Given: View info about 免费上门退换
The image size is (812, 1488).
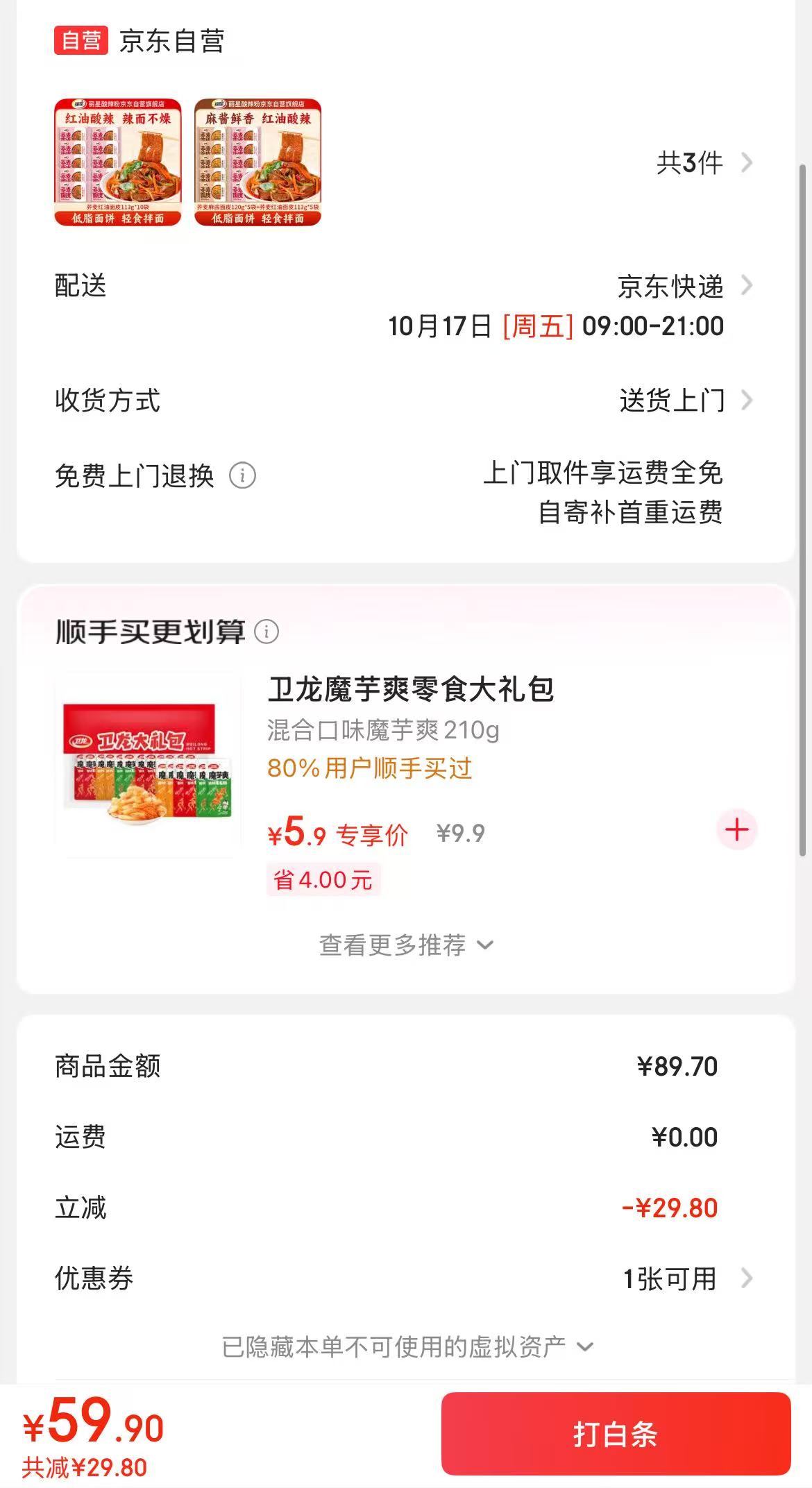Looking at the screenshot, I should click(x=242, y=476).
